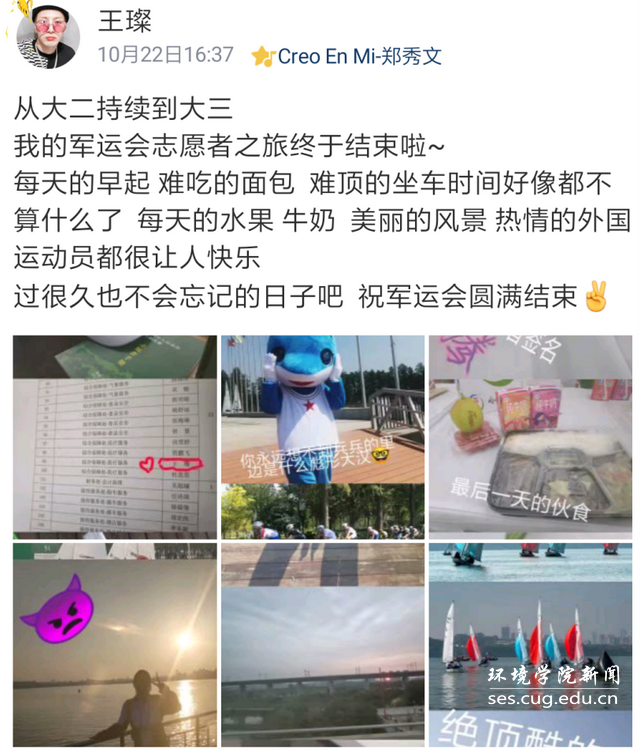This screenshot has width=640, height=755.
Task: Open 王璨's profile avatar
Action: [x=48, y=36]
